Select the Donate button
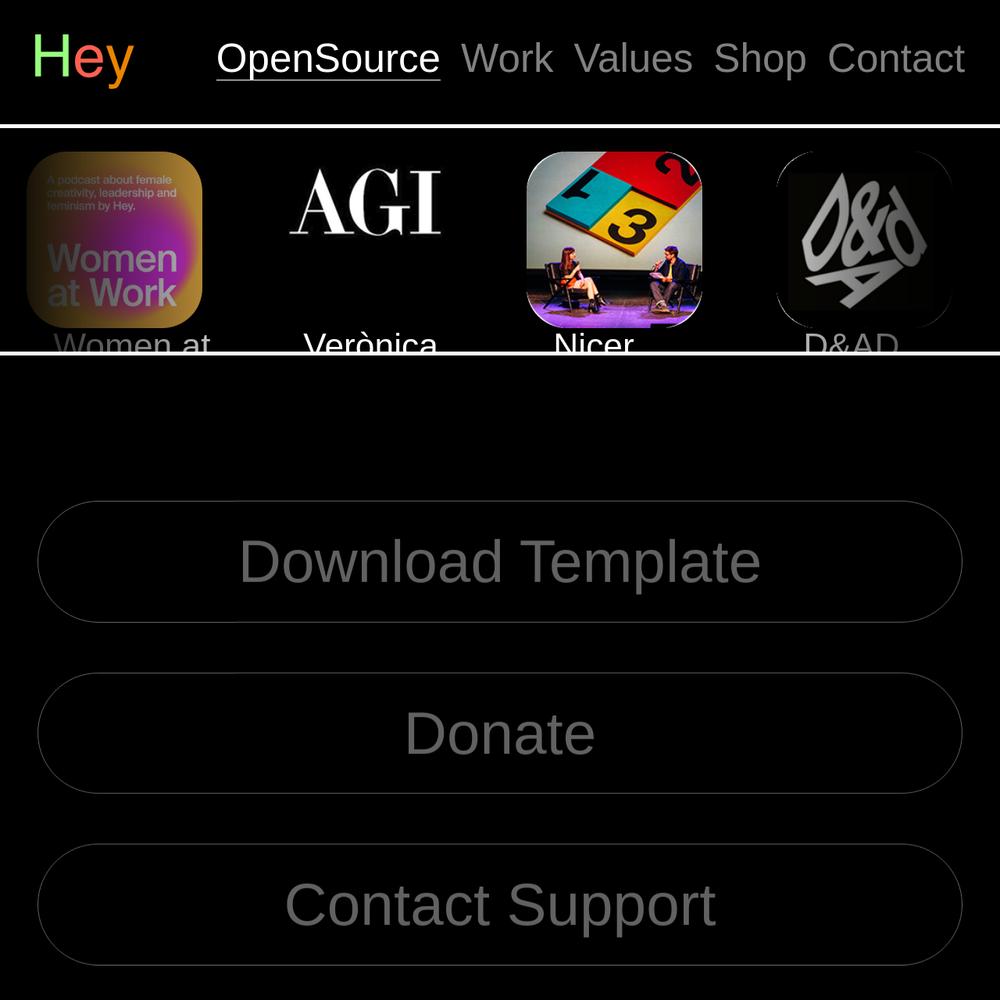 (x=500, y=733)
